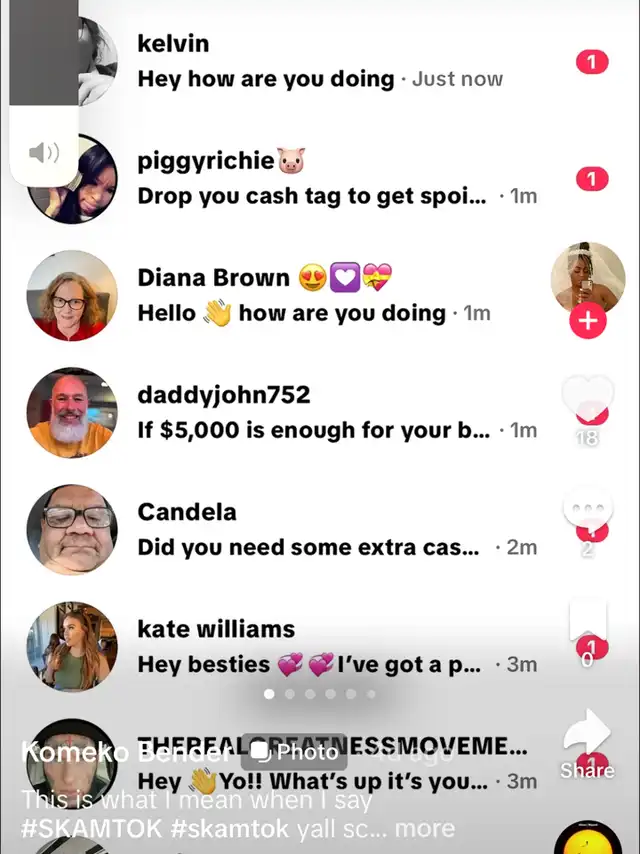Follow the creator with the plus button

coord(588,322)
